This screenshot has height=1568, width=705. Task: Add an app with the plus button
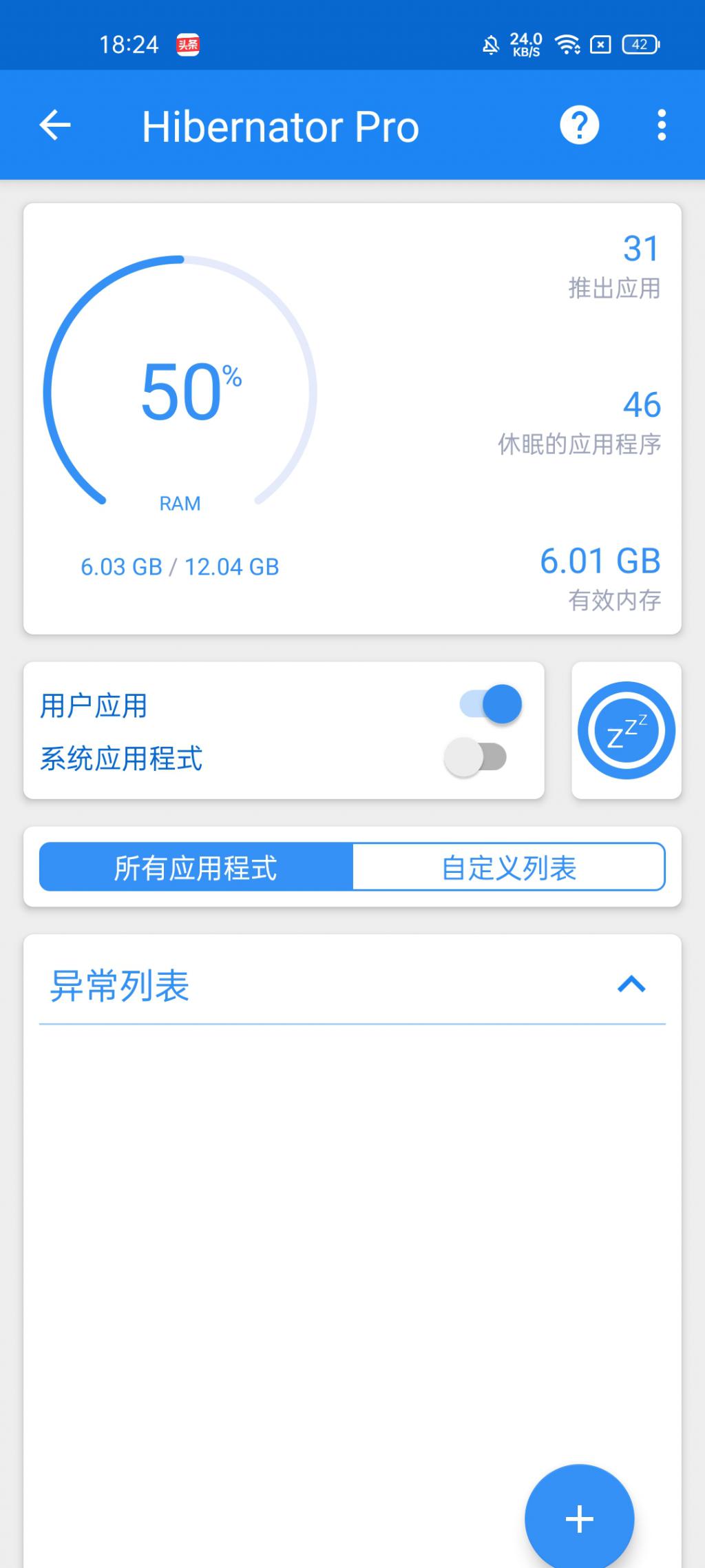tap(579, 1518)
